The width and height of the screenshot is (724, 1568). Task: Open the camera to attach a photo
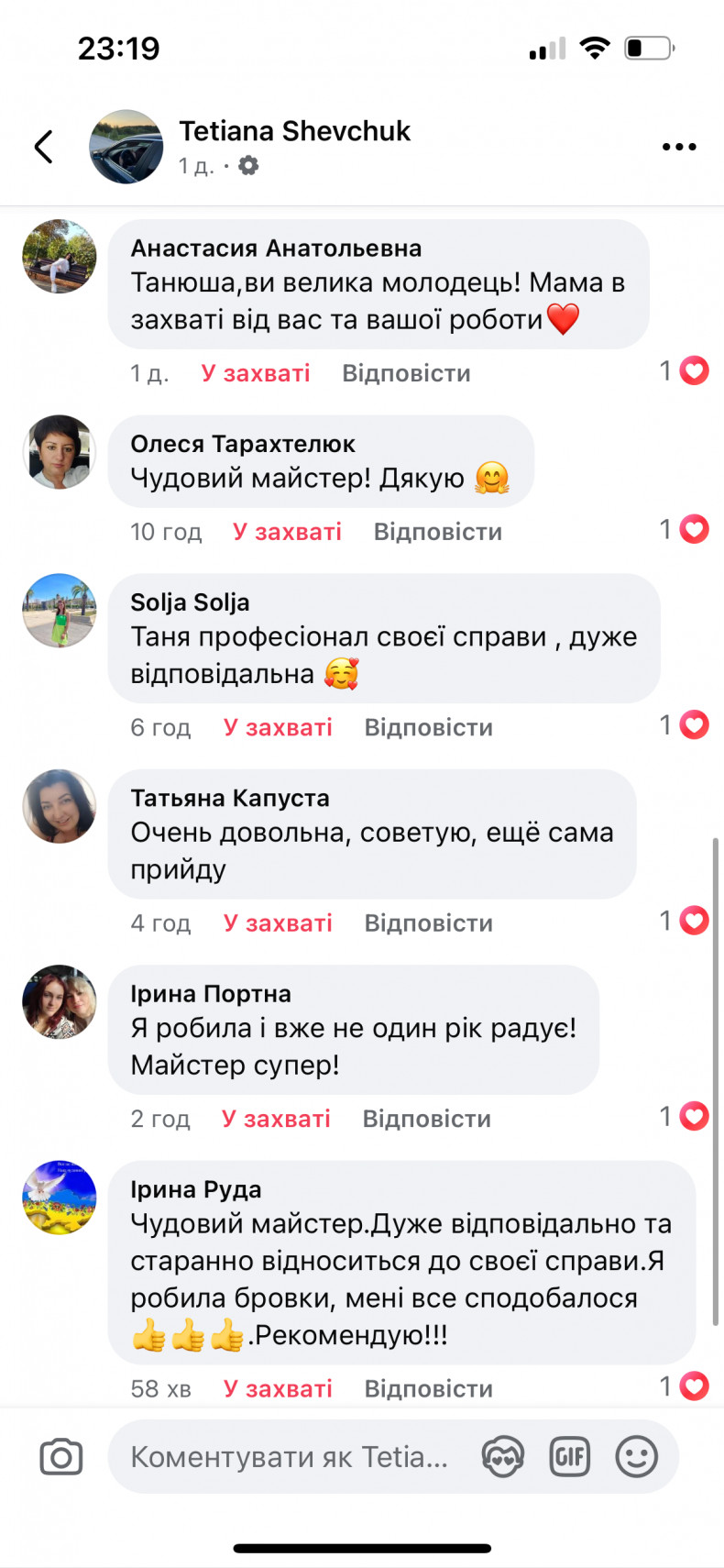[x=61, y=1457]
